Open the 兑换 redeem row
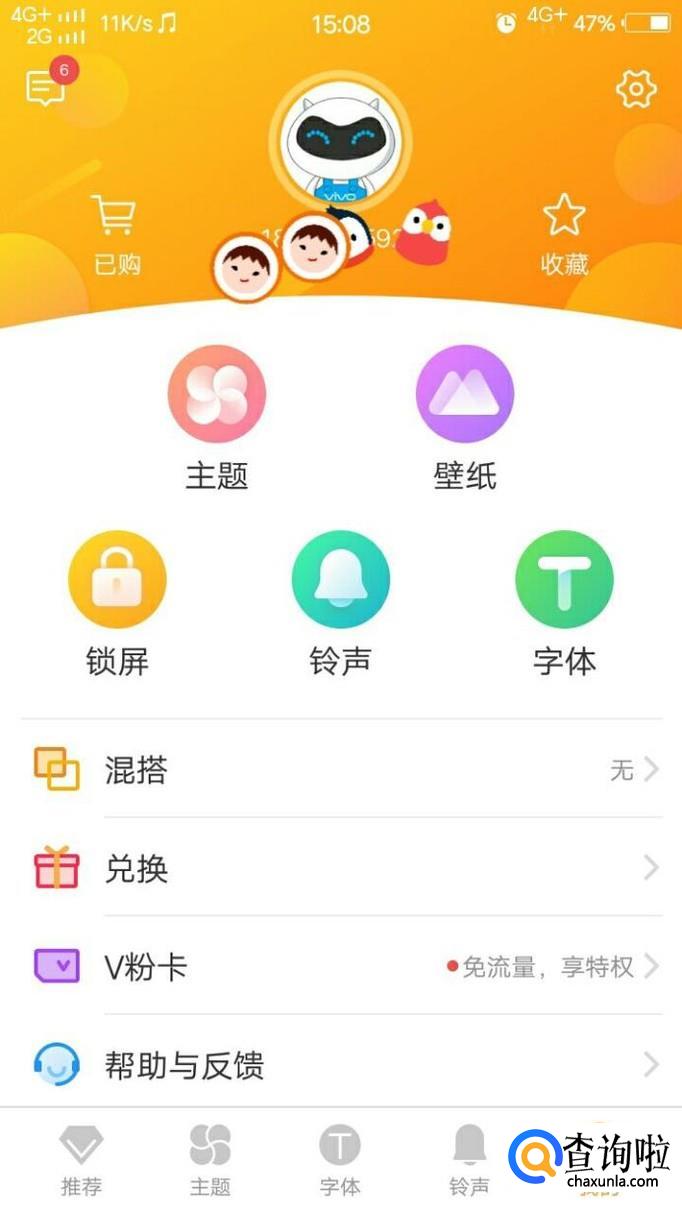This screenshot has height=1212, width=682. (341, 868)
